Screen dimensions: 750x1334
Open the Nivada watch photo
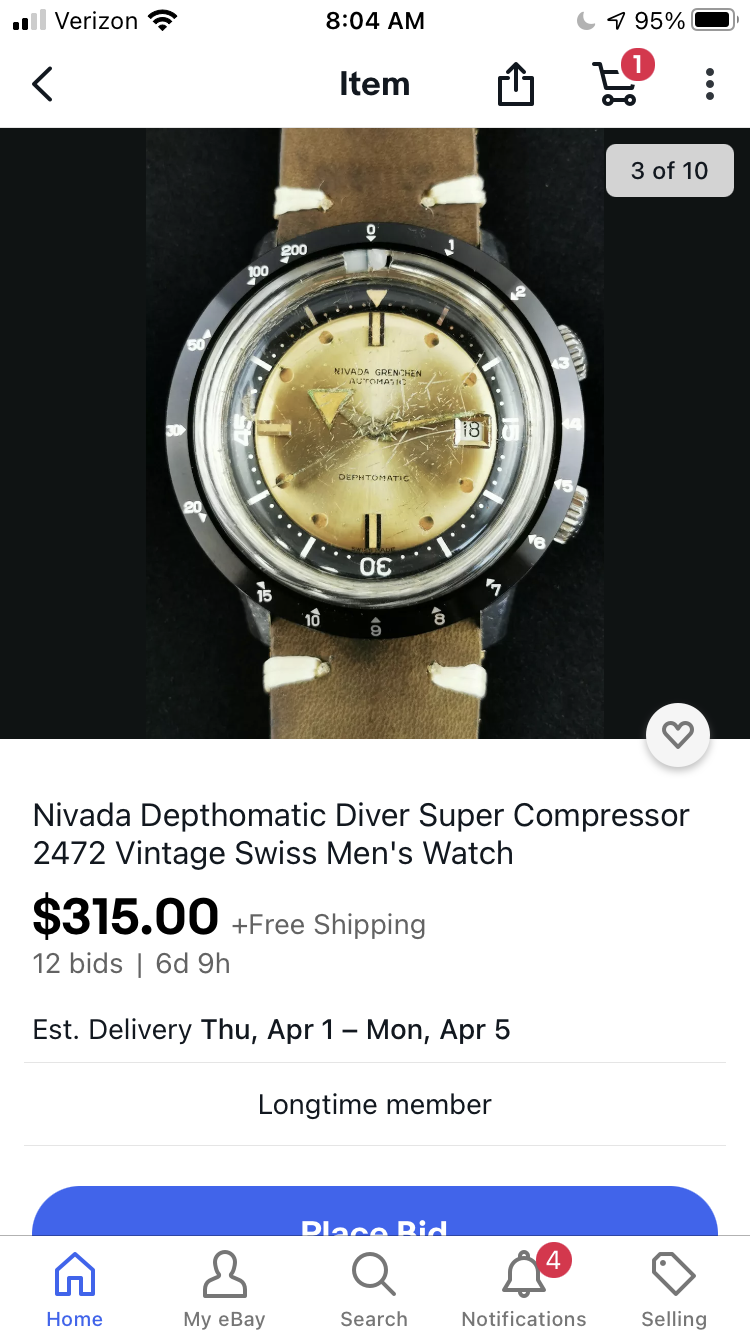coord(375,433)
